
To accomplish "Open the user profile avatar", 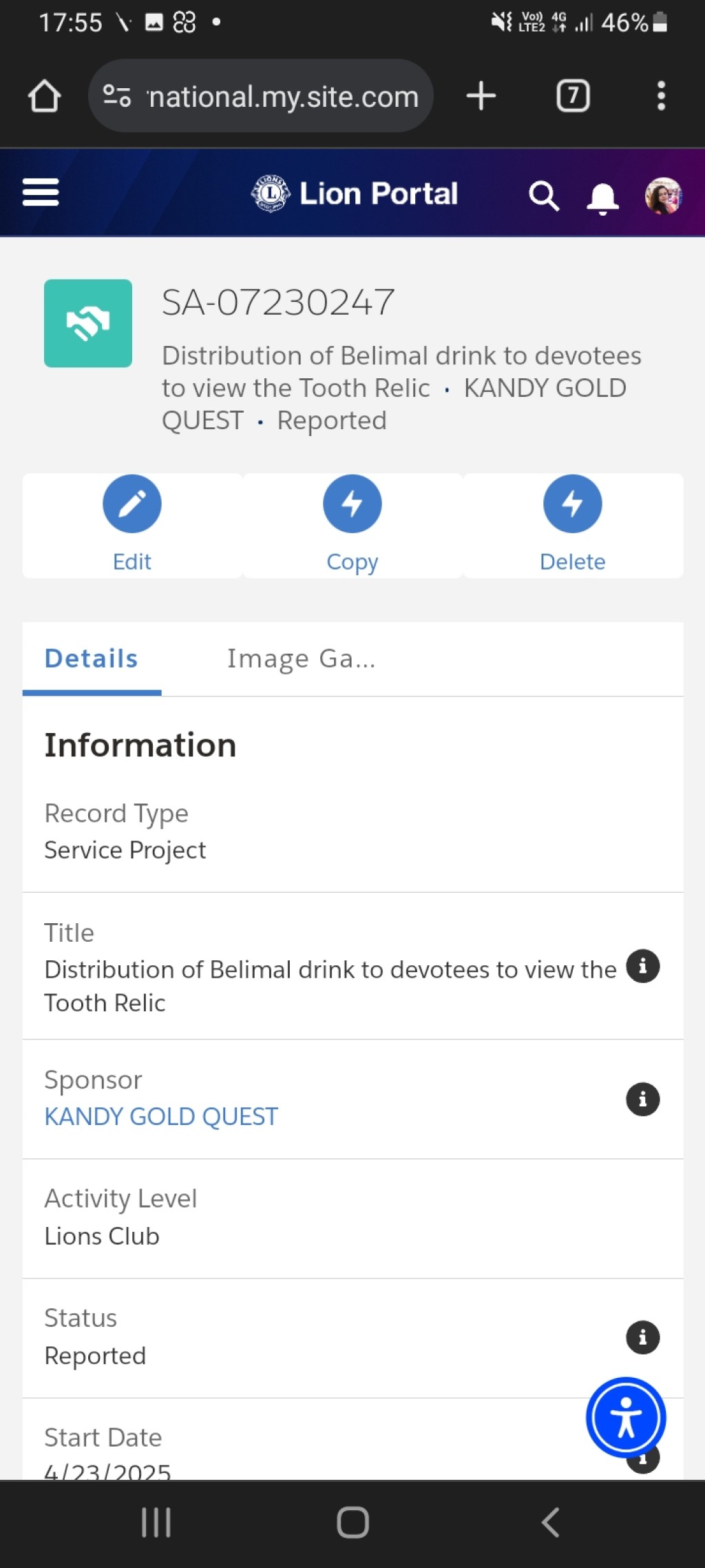I will coord(663,196).
